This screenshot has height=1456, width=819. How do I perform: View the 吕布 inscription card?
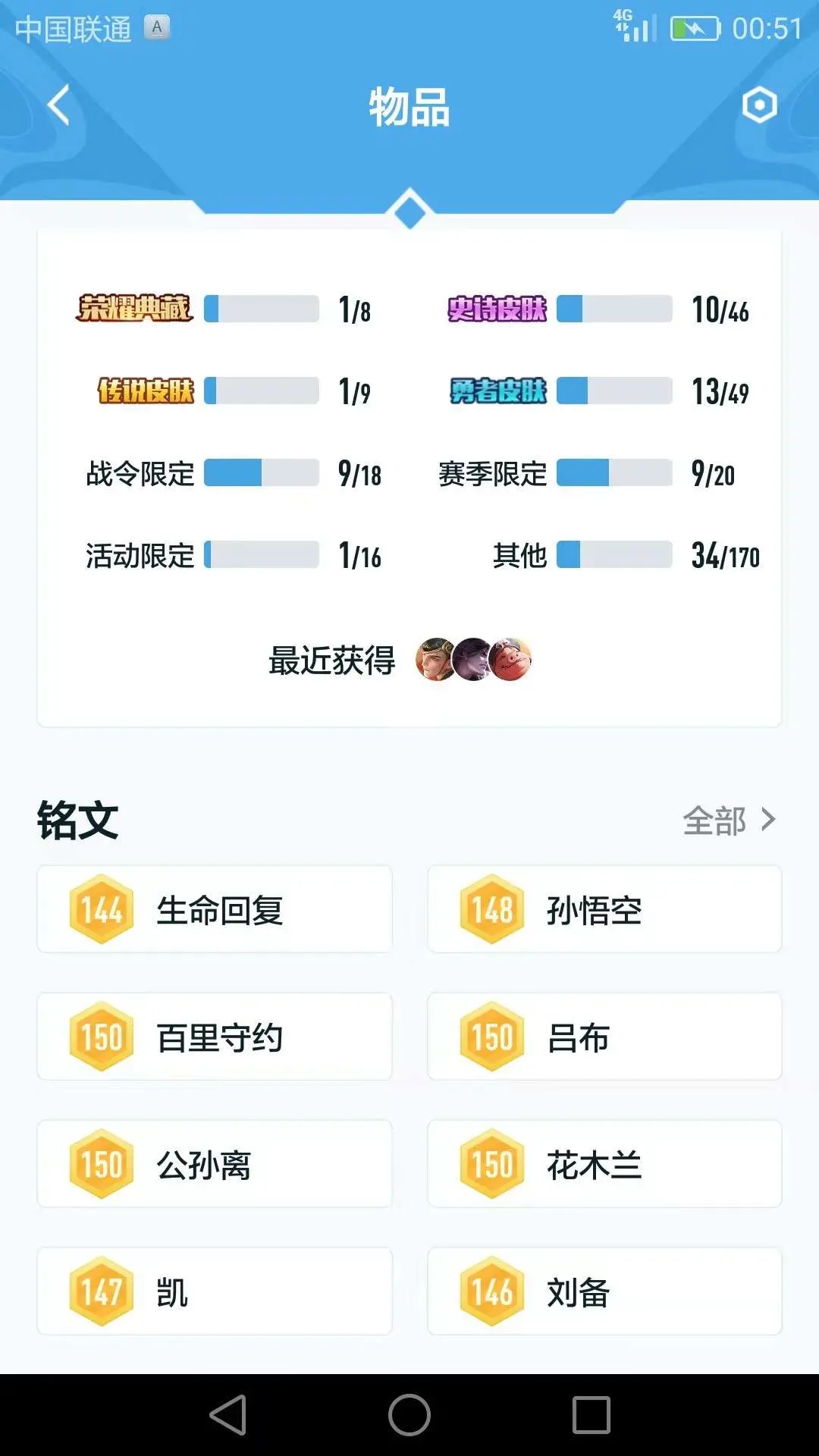(604, 1037)
